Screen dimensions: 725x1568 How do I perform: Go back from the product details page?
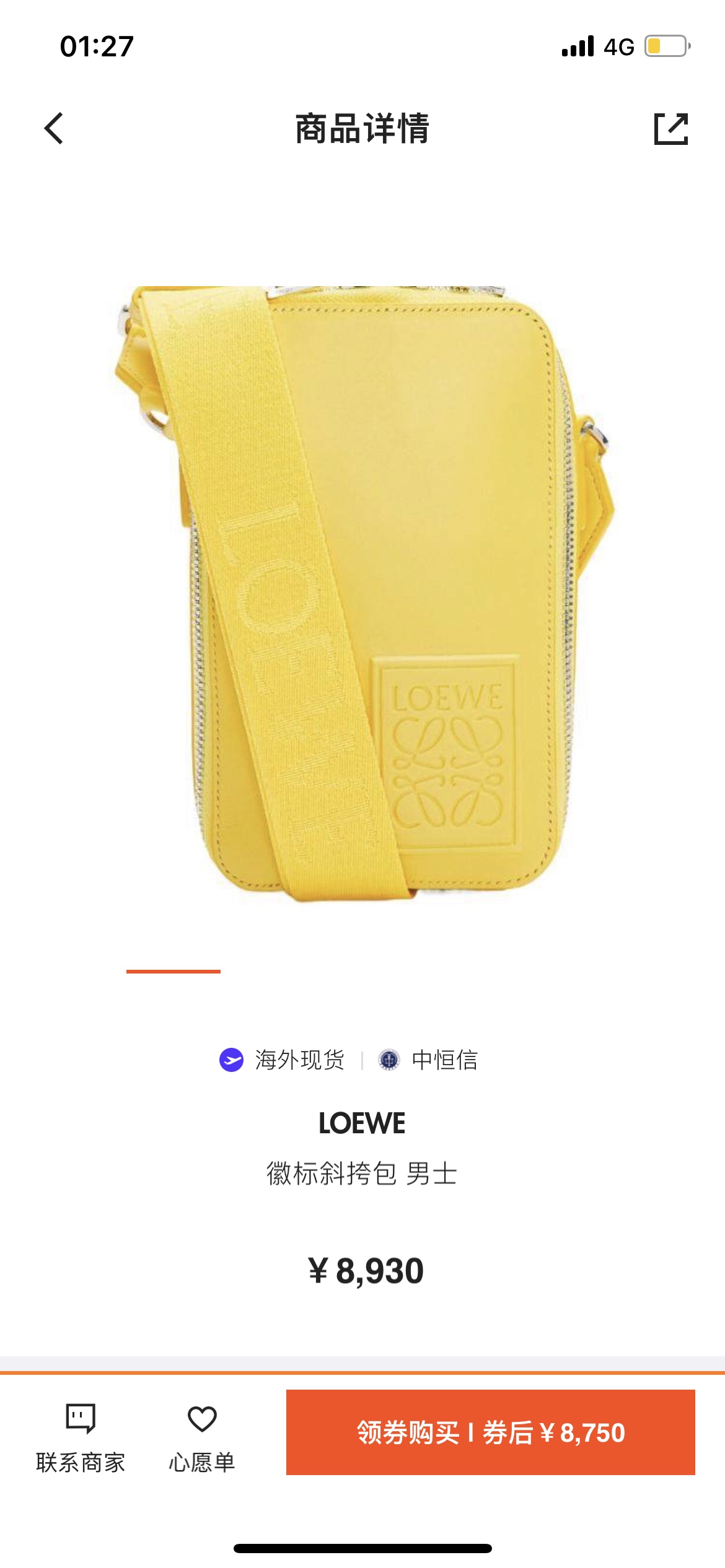(x=54, y=128)
